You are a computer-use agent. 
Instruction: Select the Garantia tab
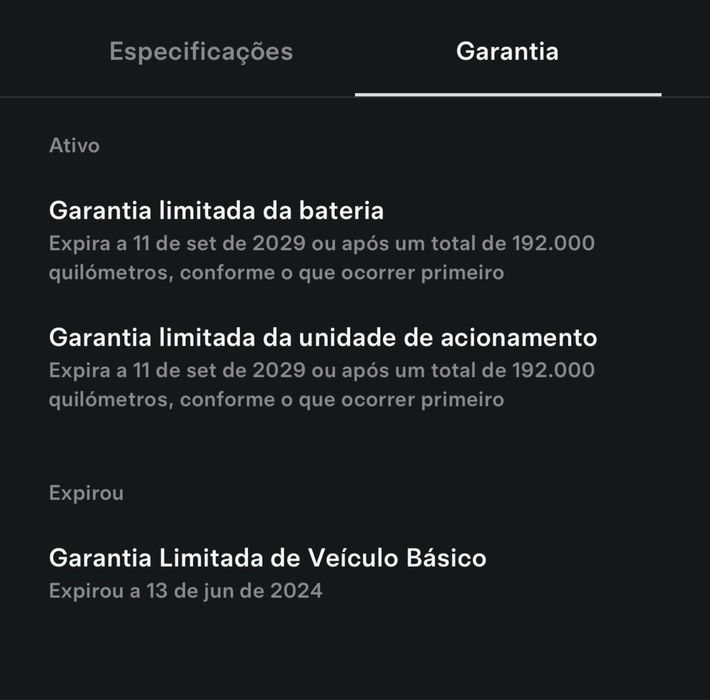click(507, 52)
